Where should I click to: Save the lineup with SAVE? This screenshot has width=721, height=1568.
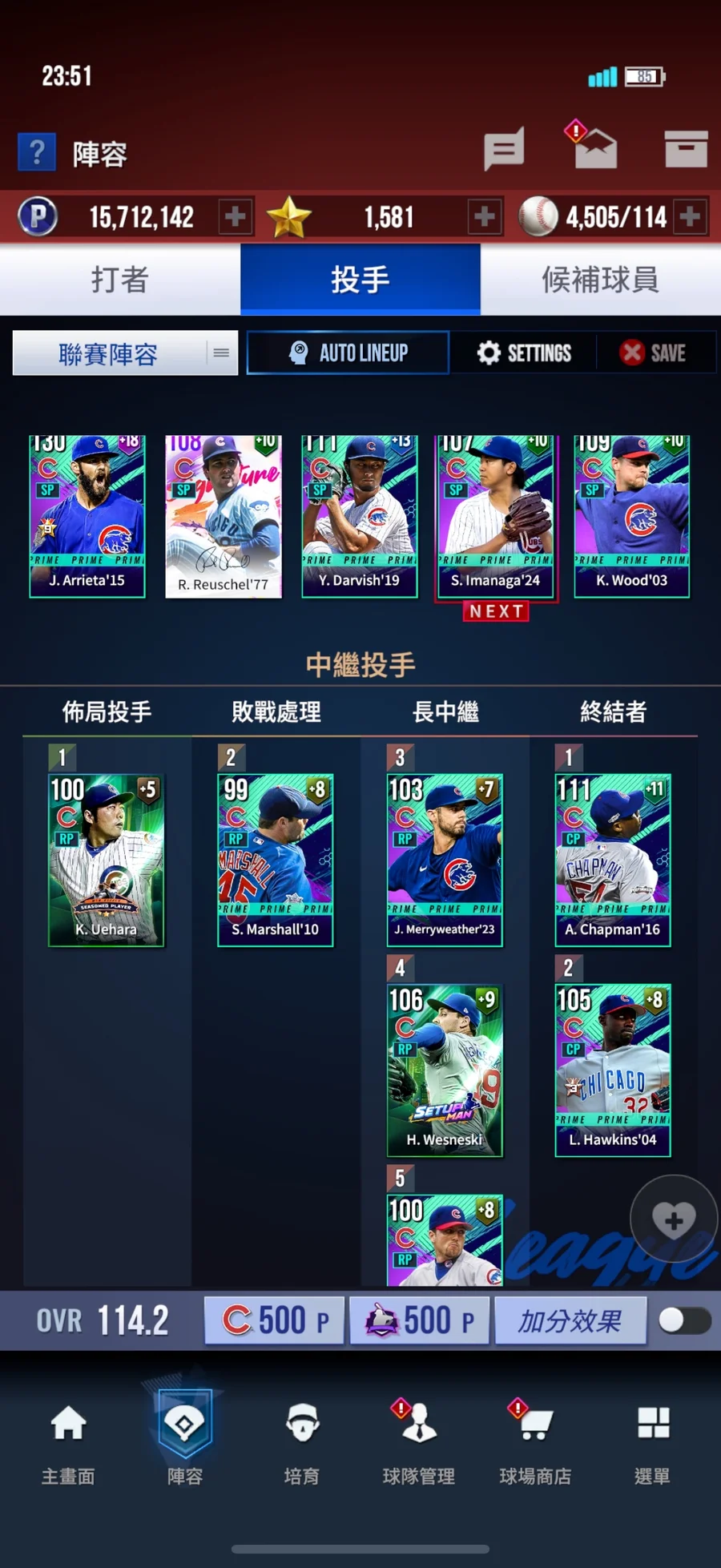pos(654,353)
